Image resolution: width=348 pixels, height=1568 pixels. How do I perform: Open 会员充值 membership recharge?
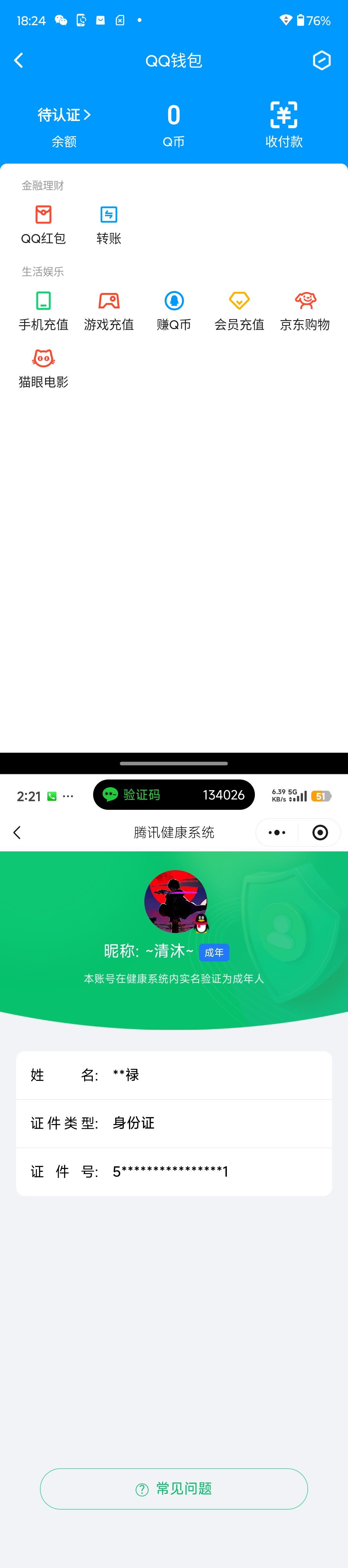click(x=239, y=311)
